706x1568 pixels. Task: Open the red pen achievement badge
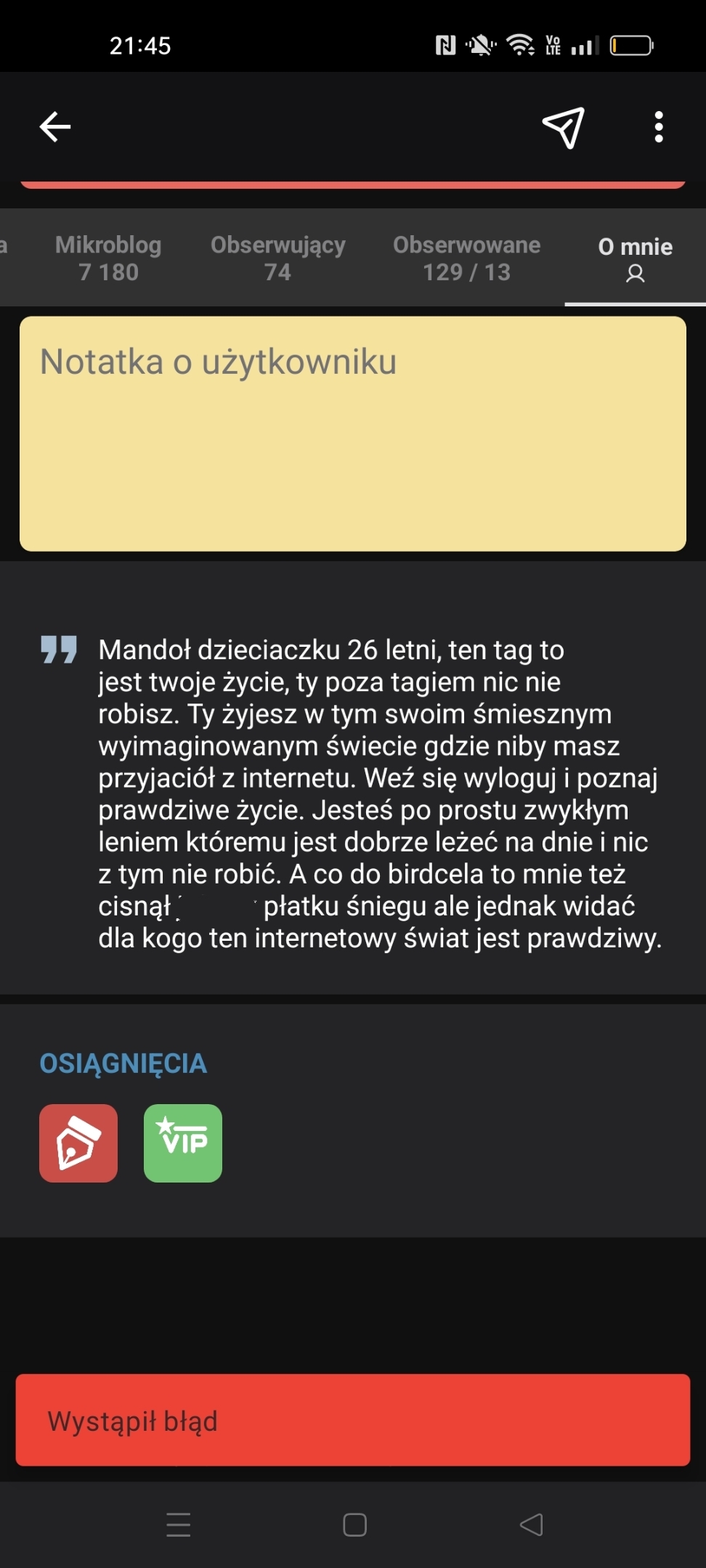click(78, 1143)
